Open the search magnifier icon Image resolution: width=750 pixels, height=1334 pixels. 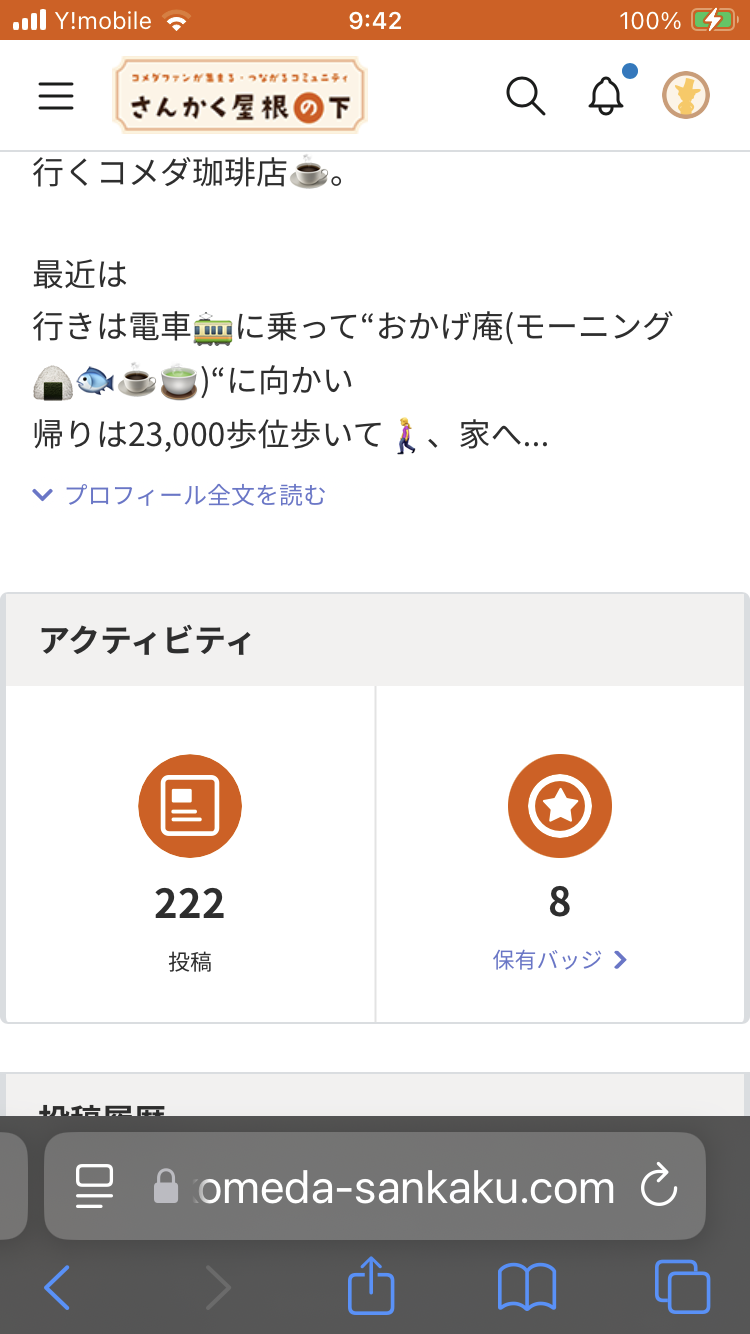(525, 96)
